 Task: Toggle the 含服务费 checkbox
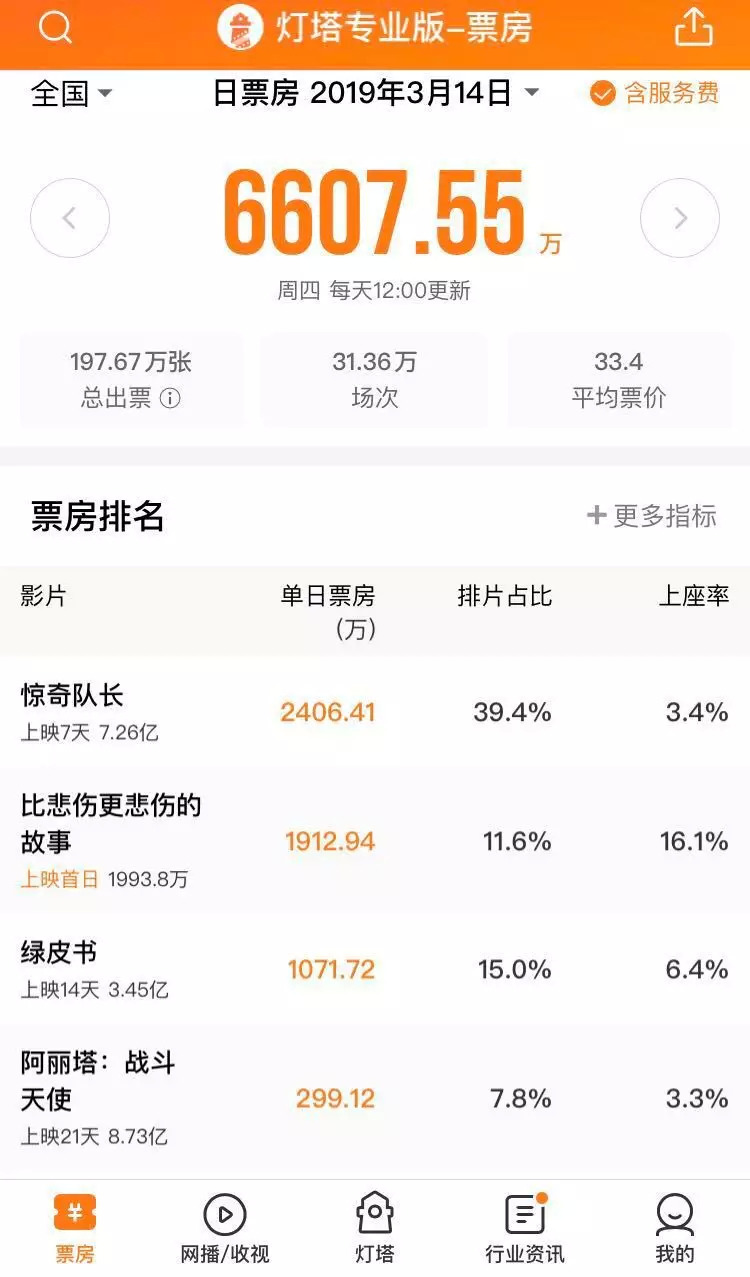click(602, 94)
